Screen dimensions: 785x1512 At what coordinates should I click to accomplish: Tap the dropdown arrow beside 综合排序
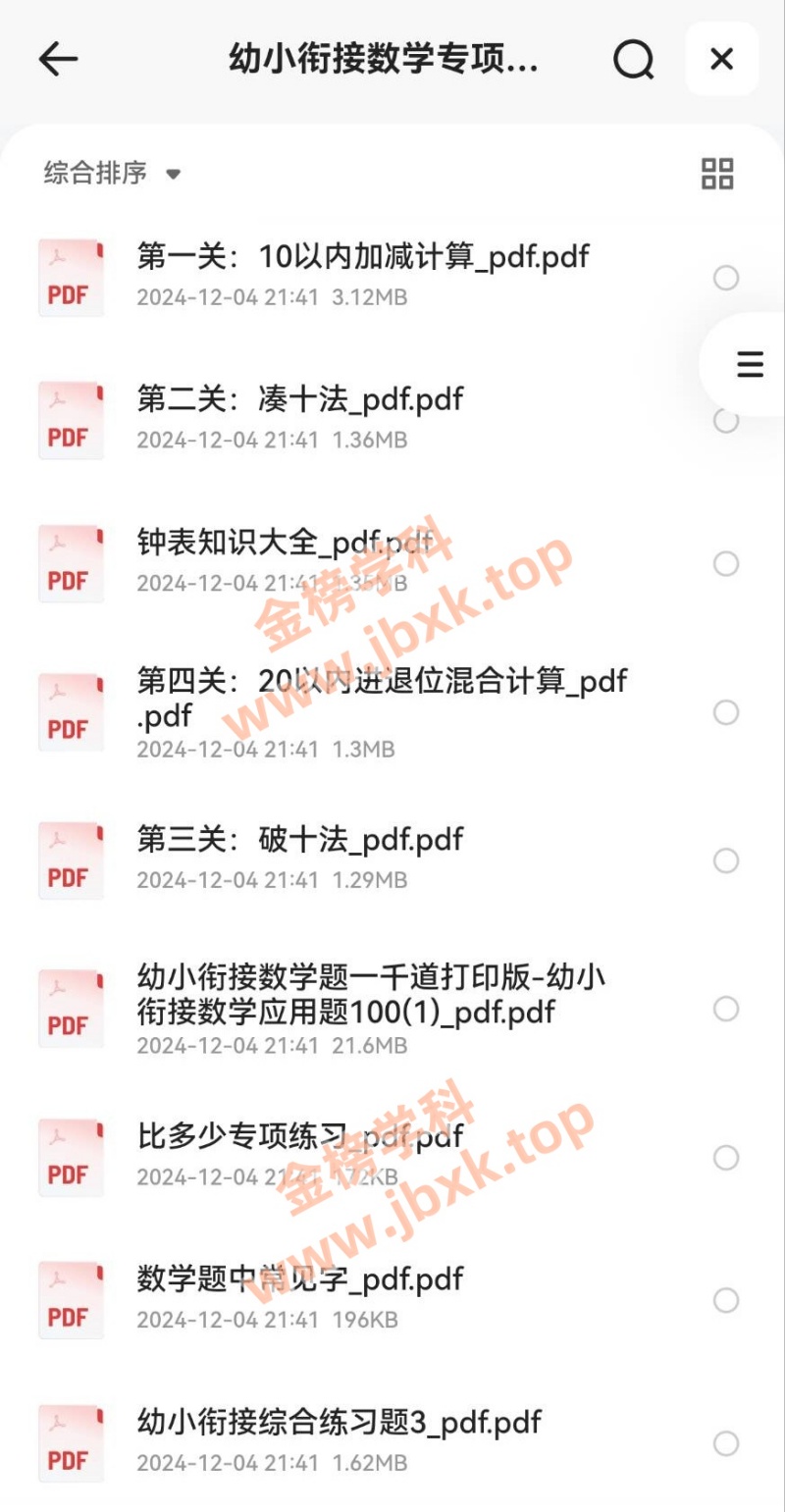point(174,176)
